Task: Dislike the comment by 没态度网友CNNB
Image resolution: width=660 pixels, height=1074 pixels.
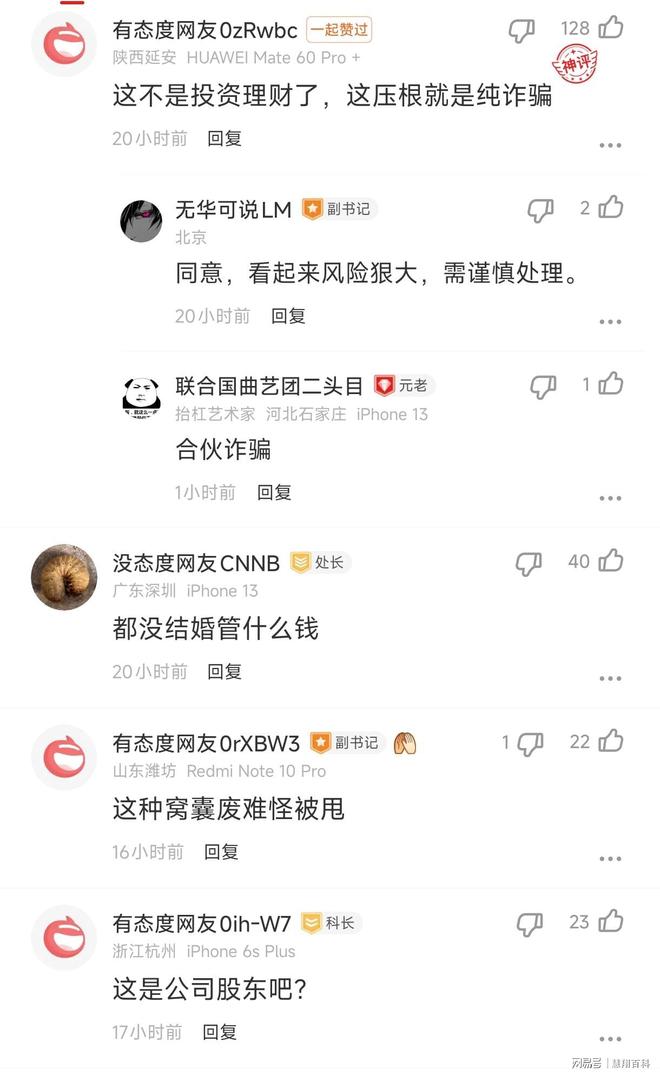Action: tap(528, 563)
